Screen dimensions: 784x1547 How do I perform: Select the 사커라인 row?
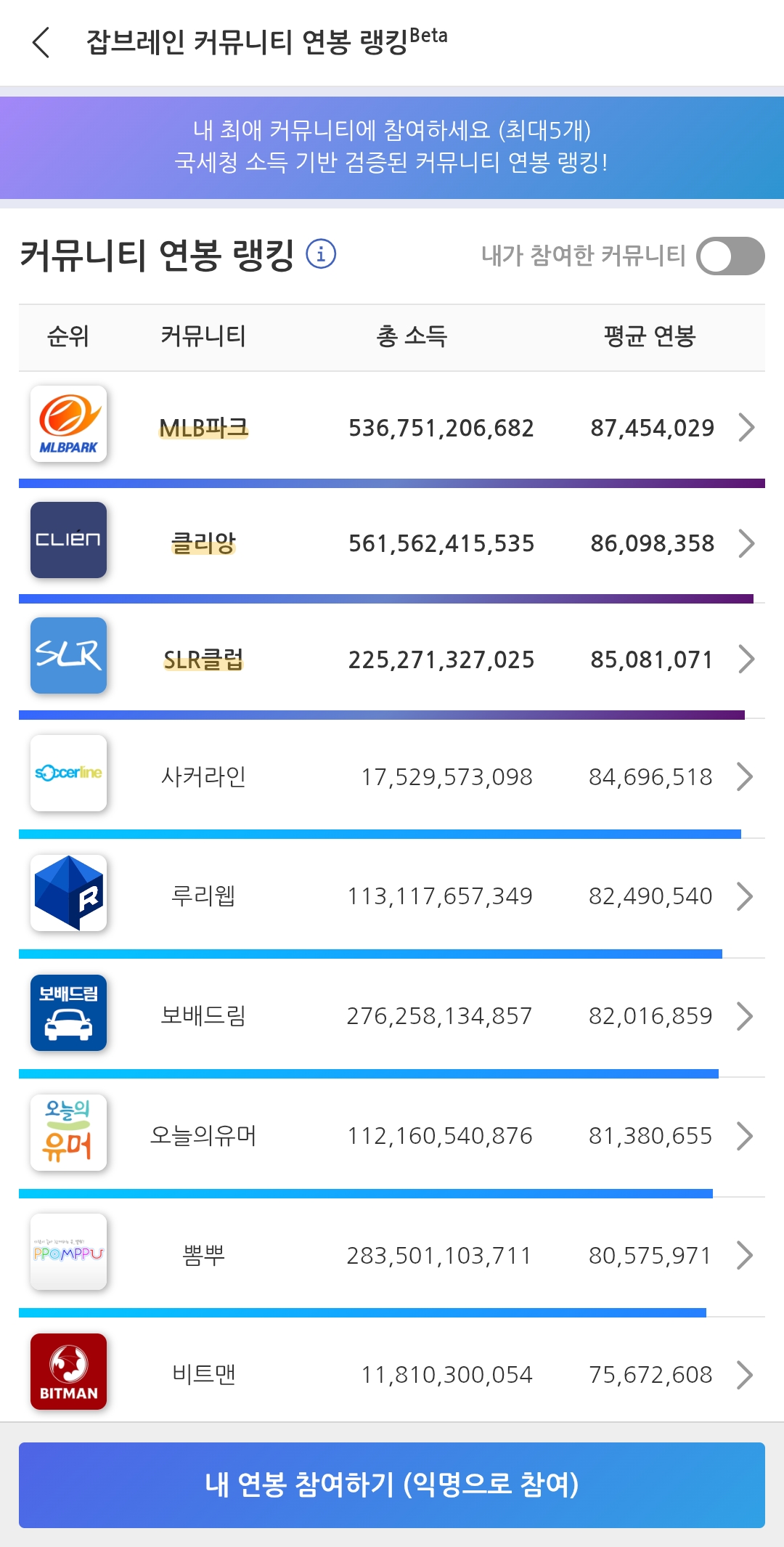[x=392, y=776]
